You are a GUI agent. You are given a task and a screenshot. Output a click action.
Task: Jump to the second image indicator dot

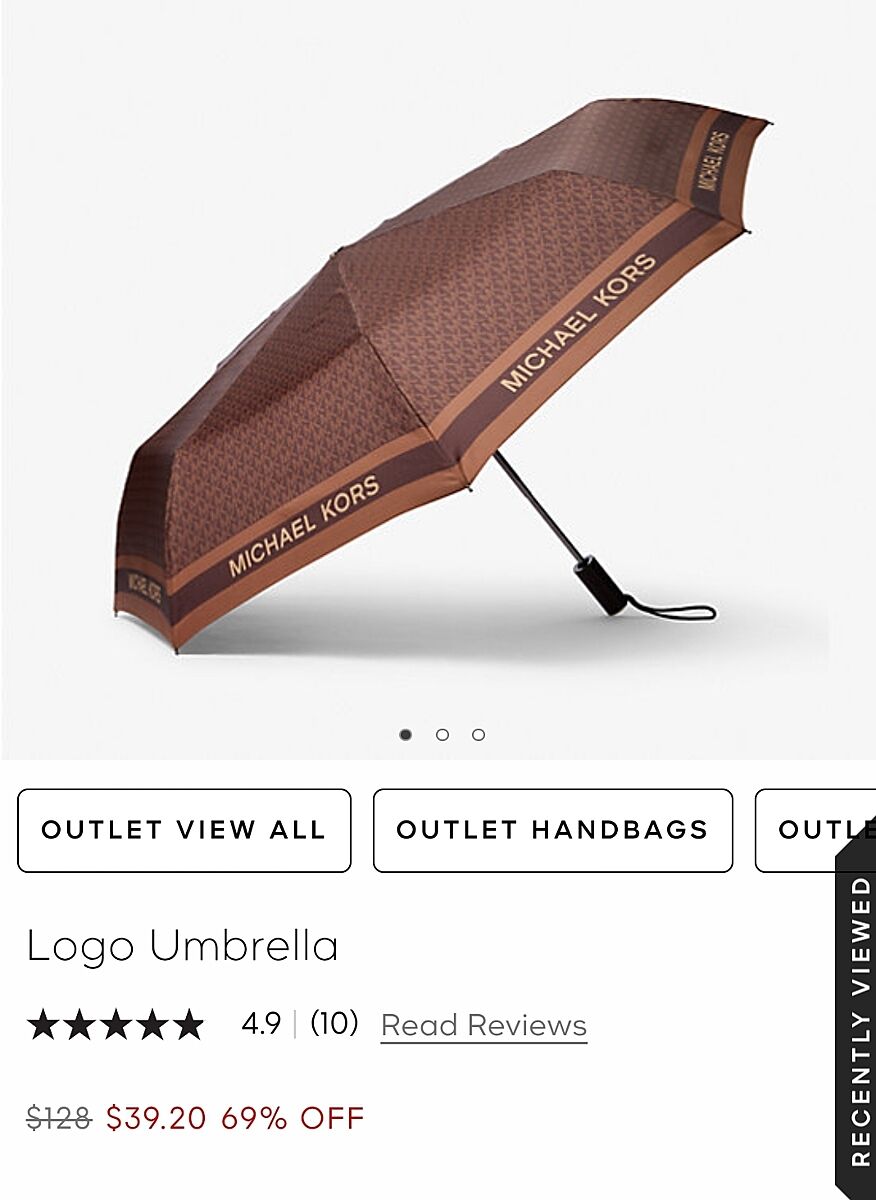442,735
